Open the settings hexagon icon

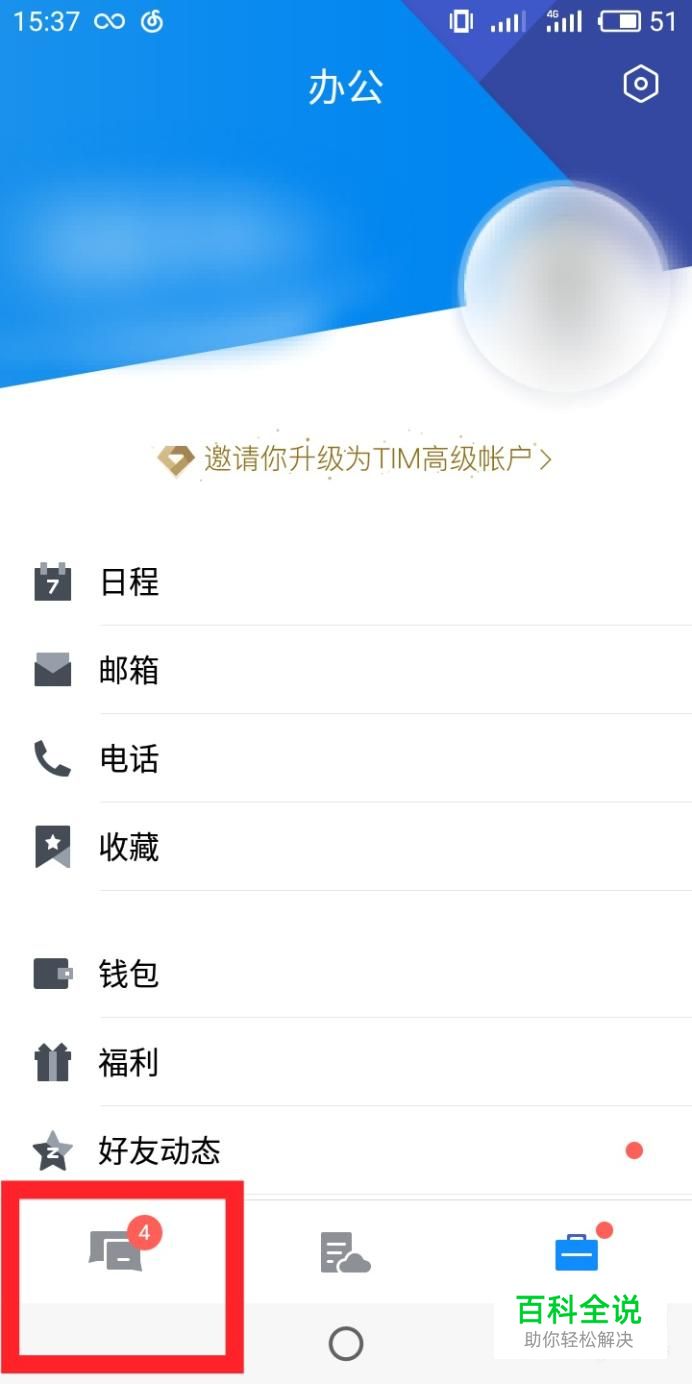[x=641, y=85]
